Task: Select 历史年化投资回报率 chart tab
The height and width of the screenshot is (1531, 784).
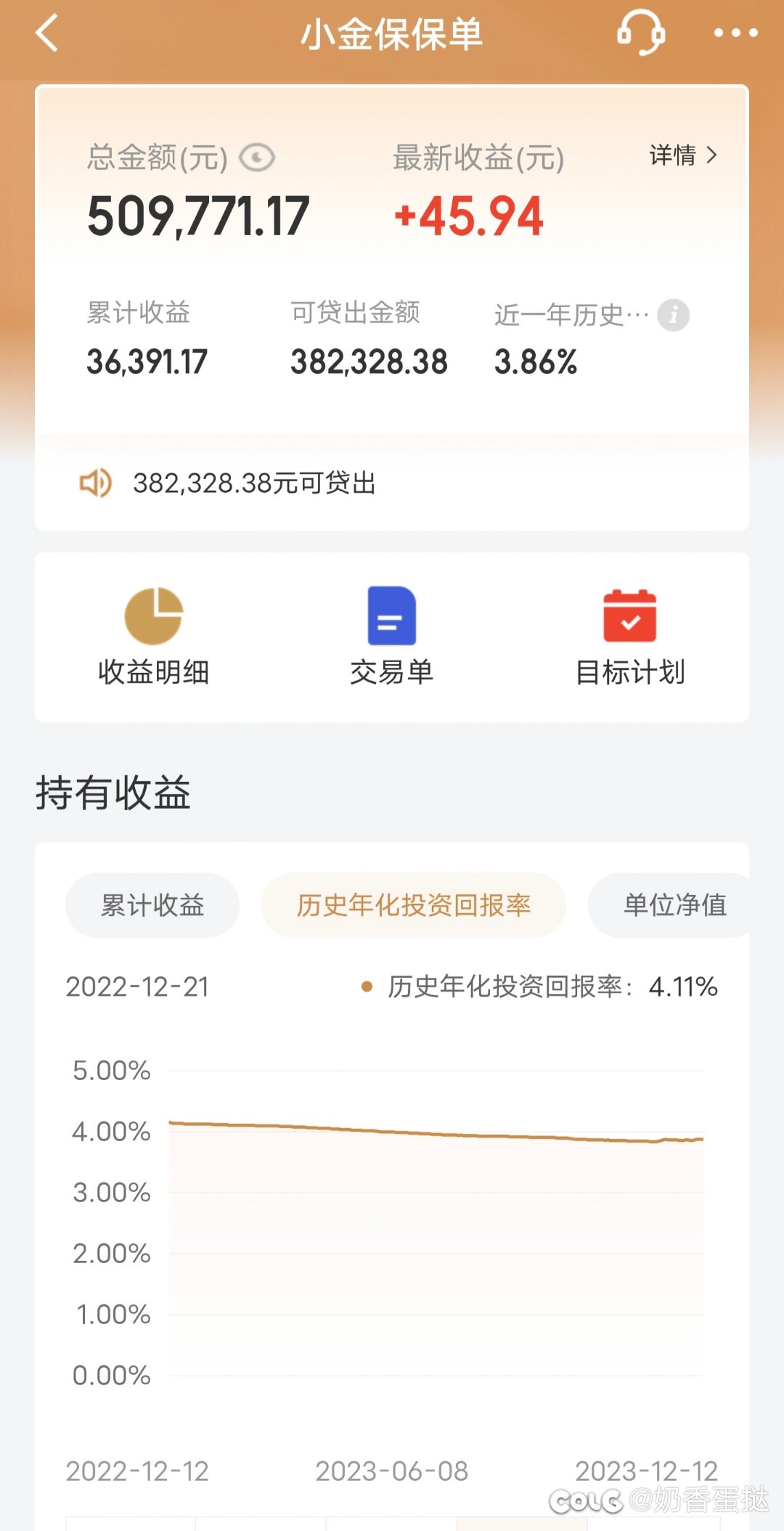Action: [x=414, y=905]
